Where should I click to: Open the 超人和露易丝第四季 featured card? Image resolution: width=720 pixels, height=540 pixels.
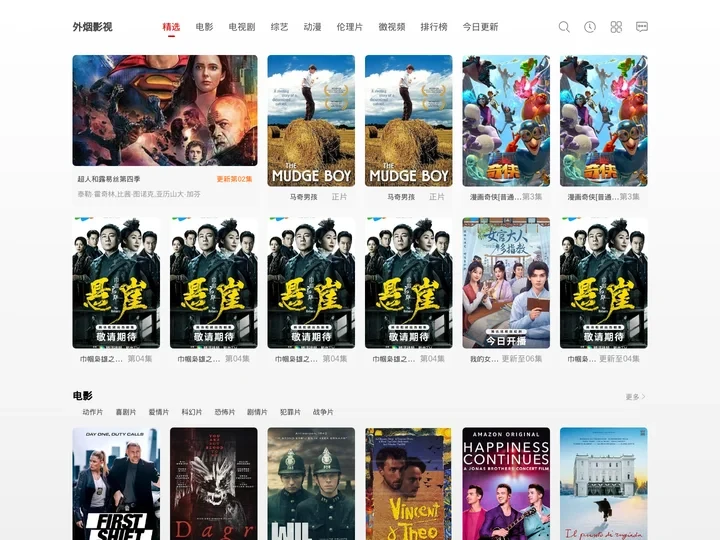[x=164, y=110]
